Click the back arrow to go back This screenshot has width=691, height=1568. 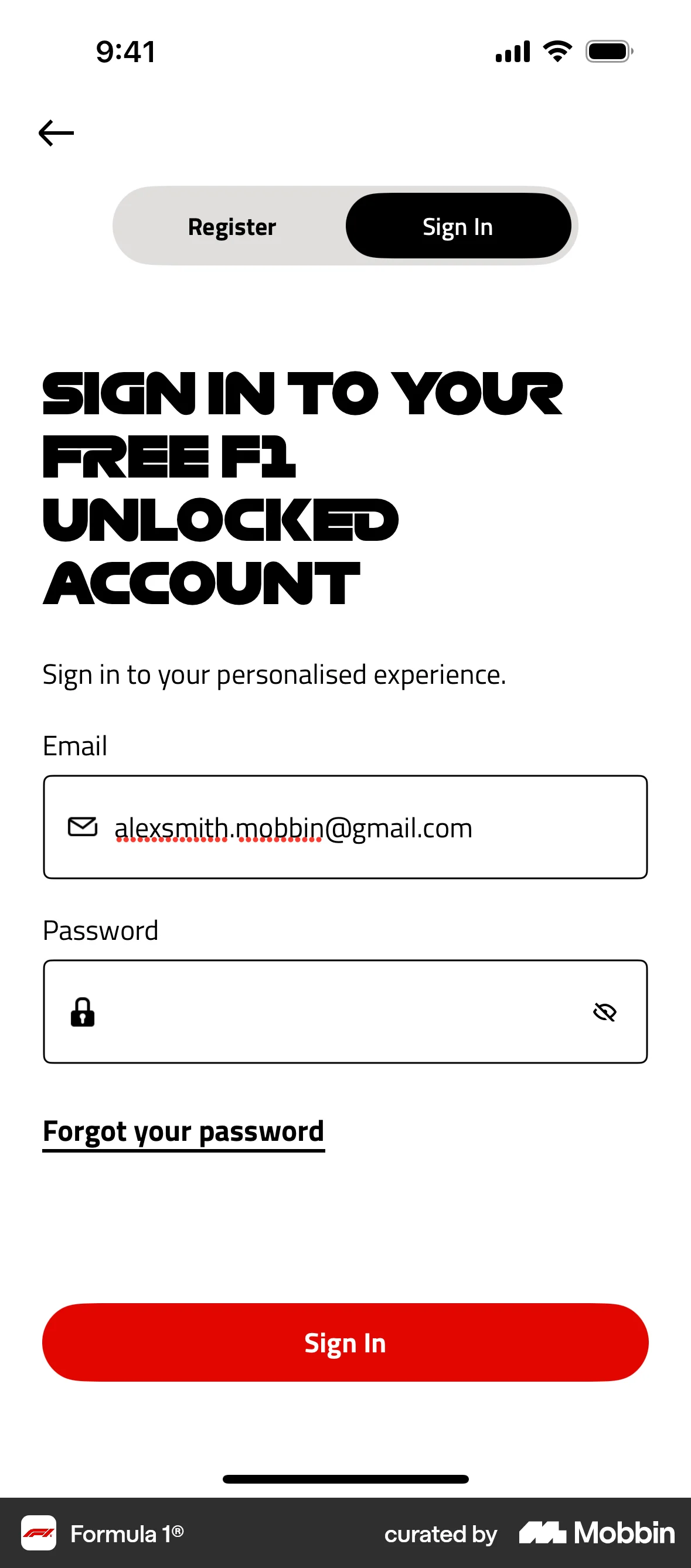click(56, 132)
